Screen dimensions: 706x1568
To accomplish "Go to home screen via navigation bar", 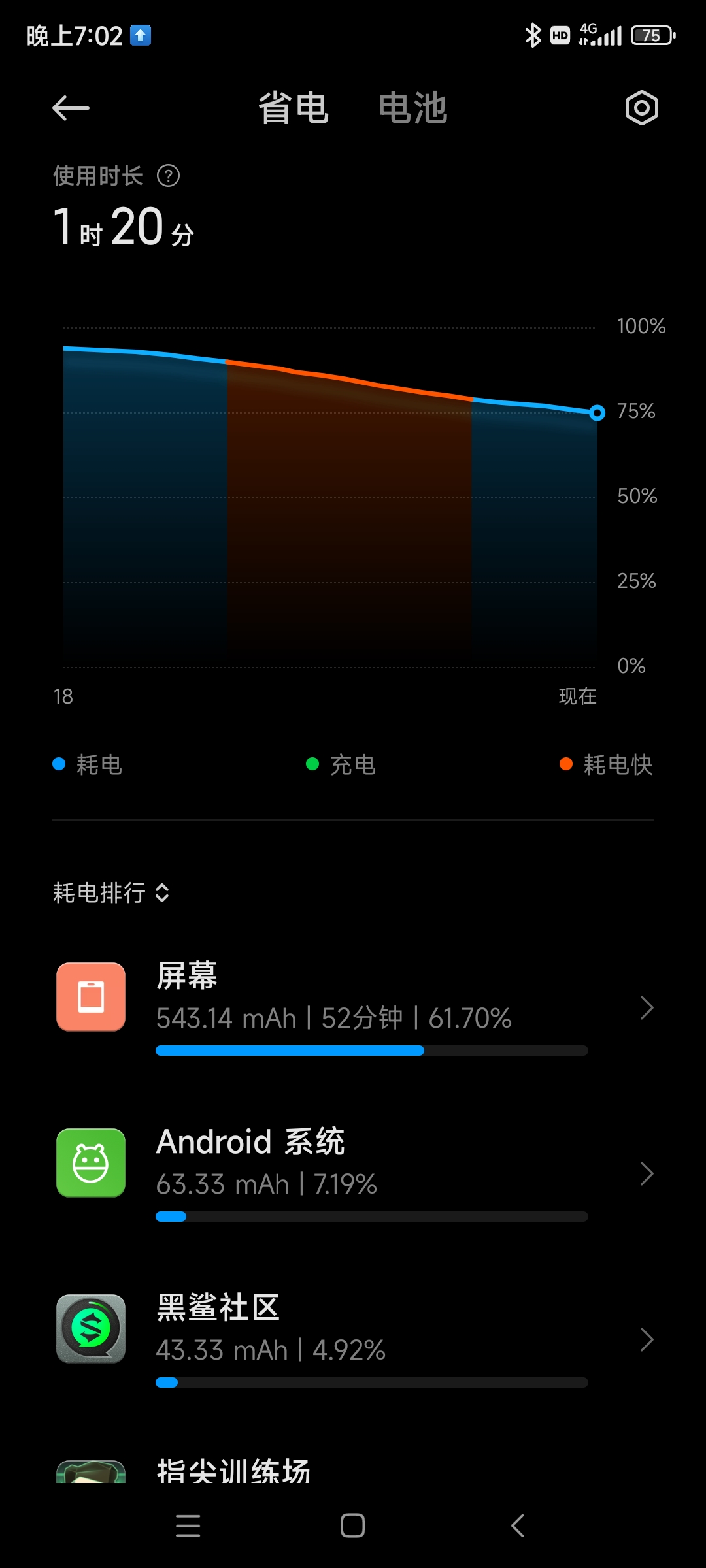I will (353, 1526).
